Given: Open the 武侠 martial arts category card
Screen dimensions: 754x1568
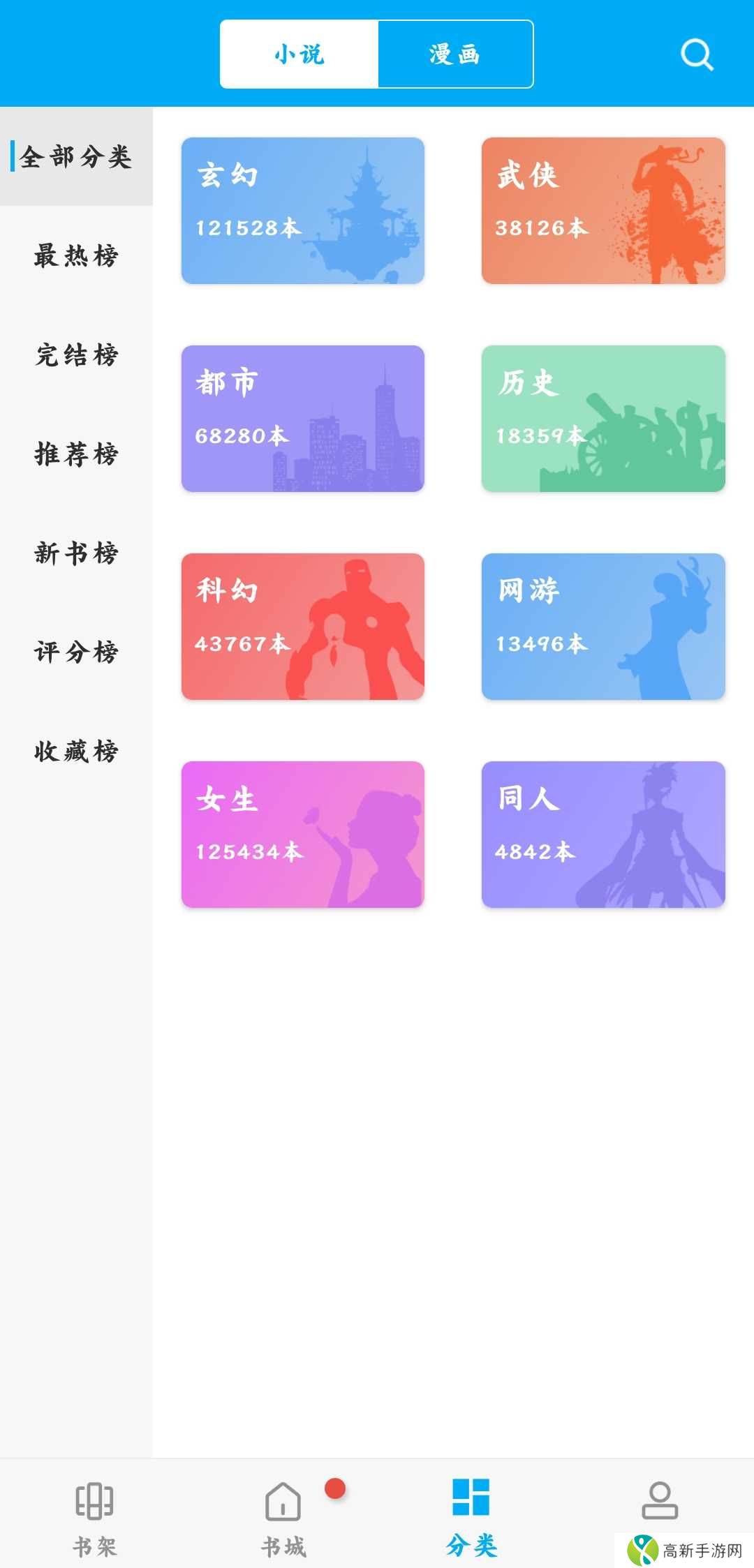Looking at the screenshot, I should 602,209.
